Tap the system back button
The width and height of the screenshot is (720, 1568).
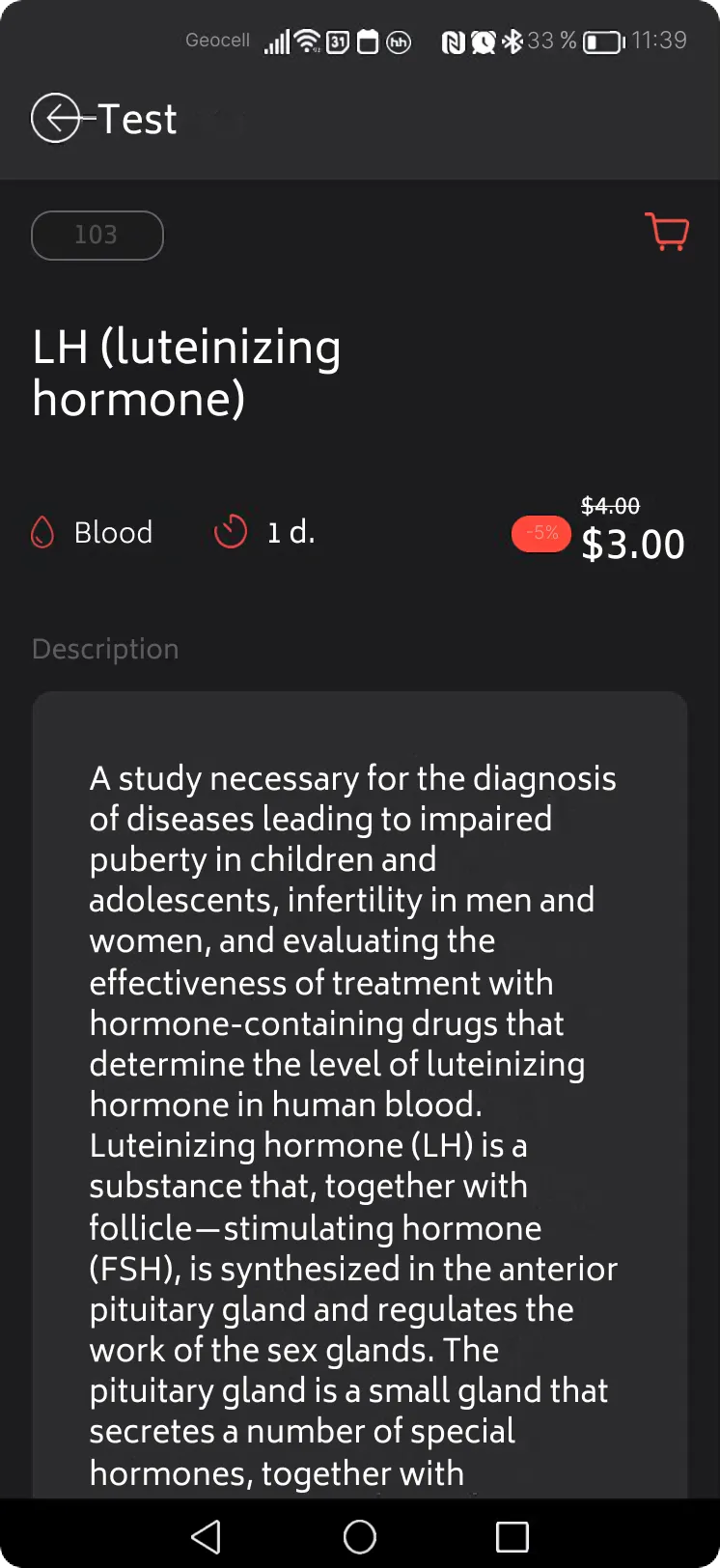pos(206,1536)
